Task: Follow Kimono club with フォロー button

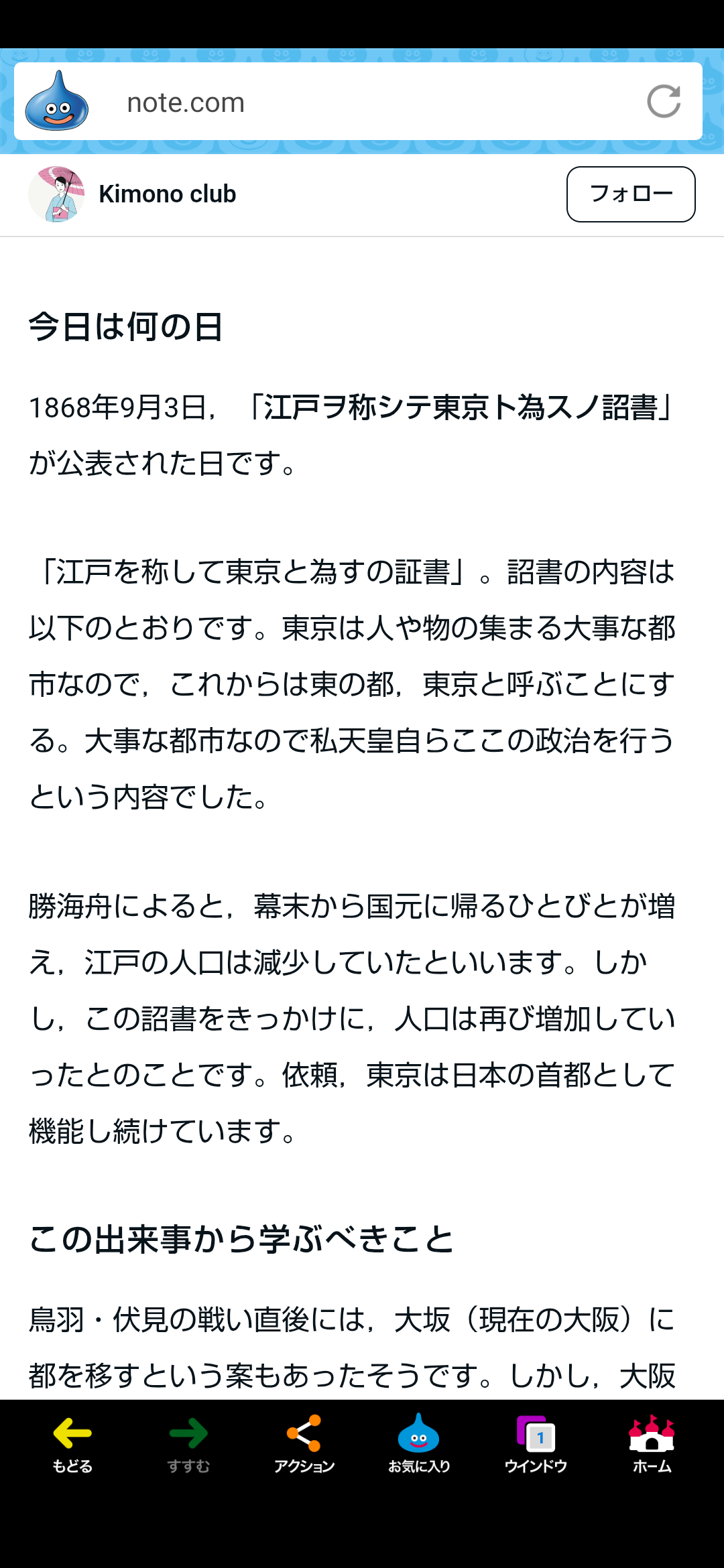Action: 631,194
